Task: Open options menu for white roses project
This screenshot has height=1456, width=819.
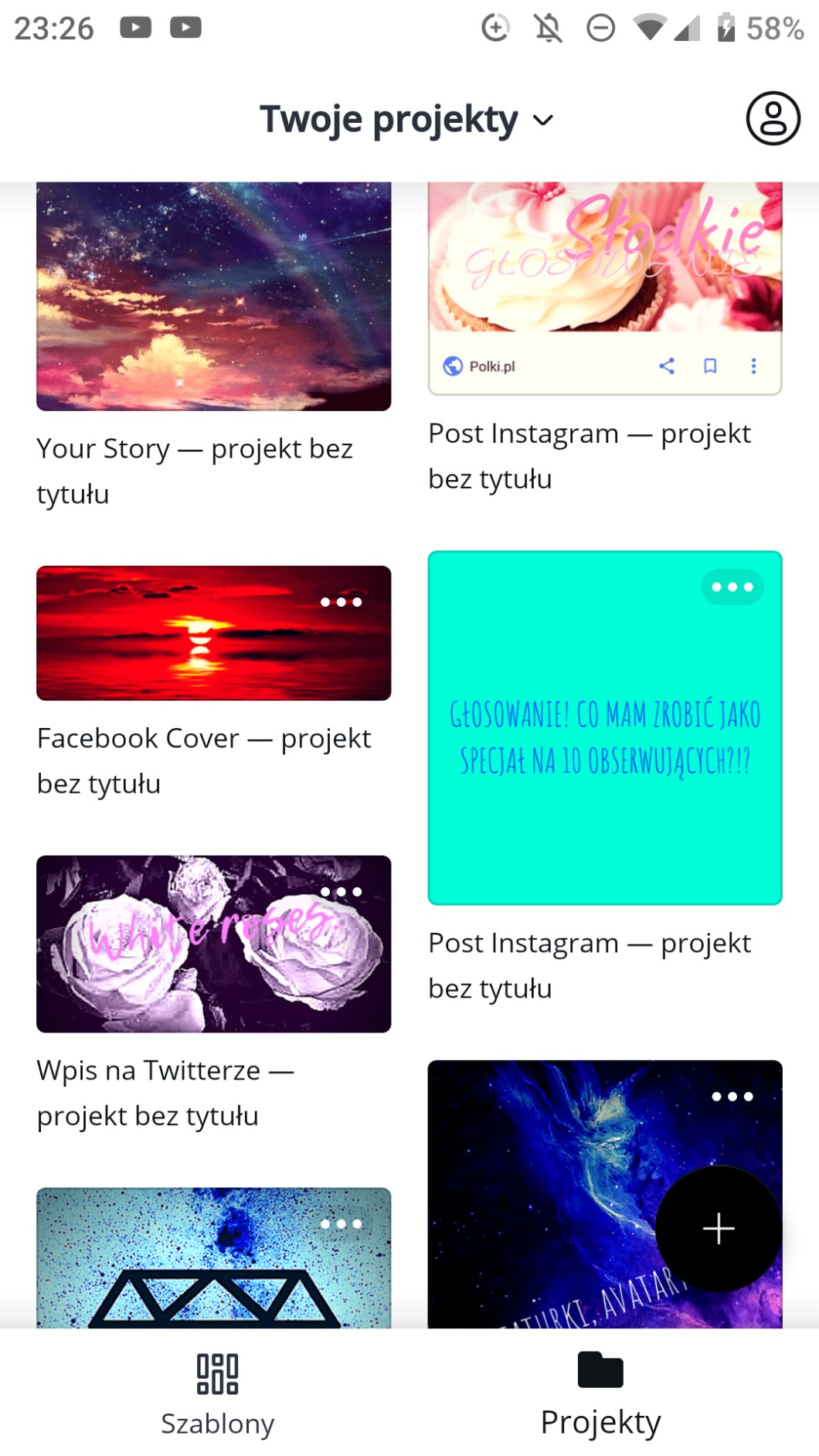Action: 342,892
